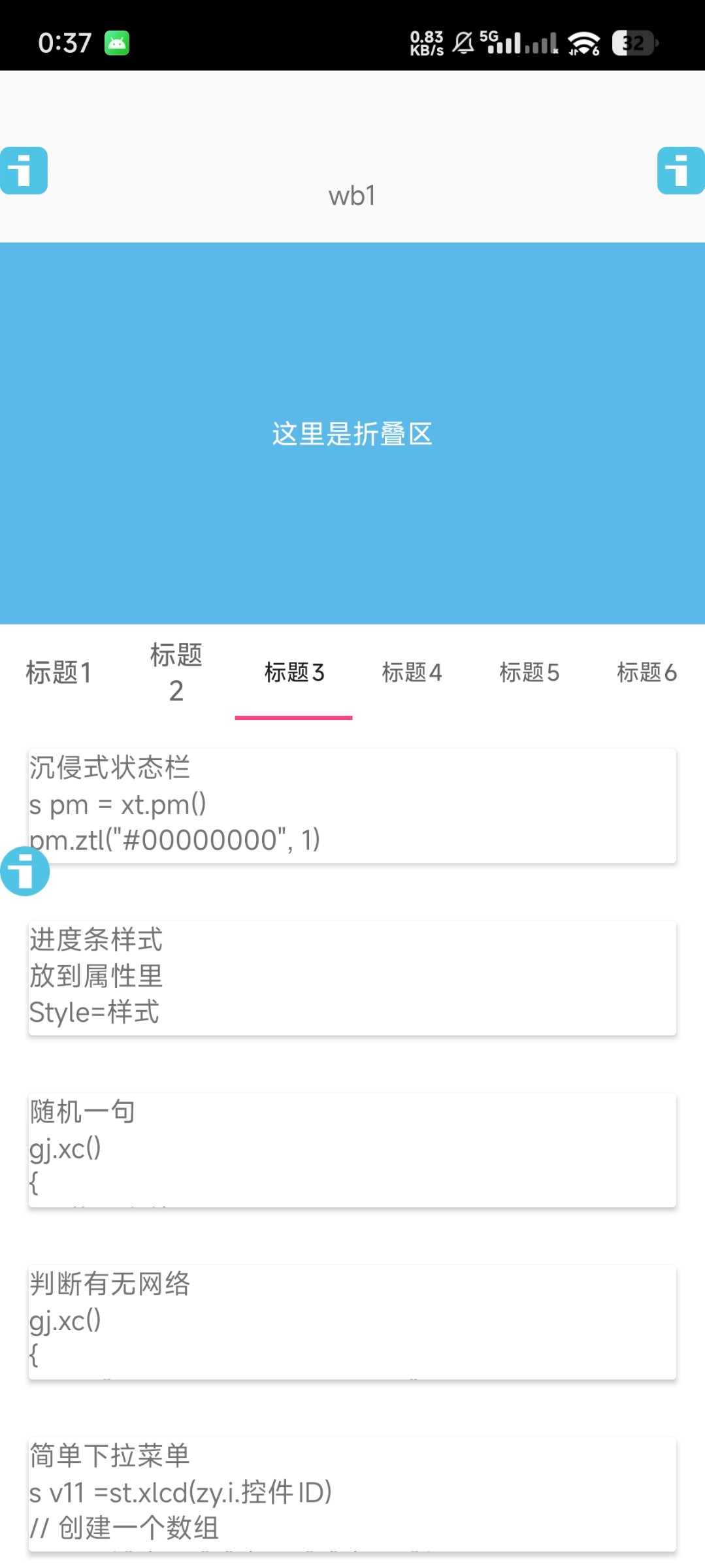Tap the round floating info button

point(25,871)
